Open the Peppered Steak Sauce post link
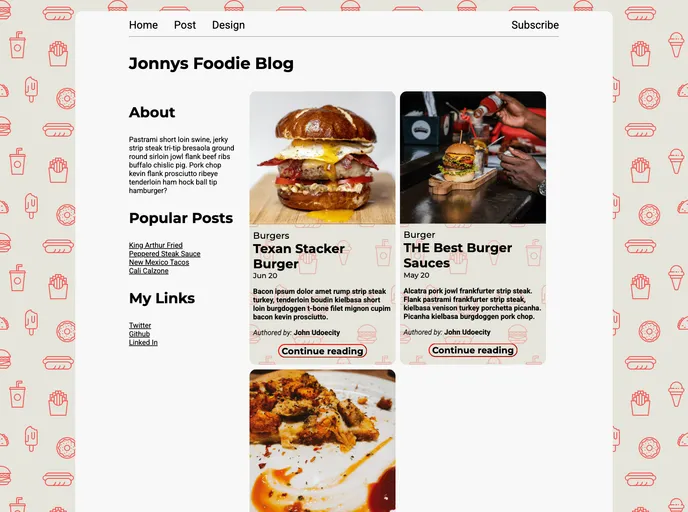The width and height of the screenshot is (688, 512). (x=164, y=254)
